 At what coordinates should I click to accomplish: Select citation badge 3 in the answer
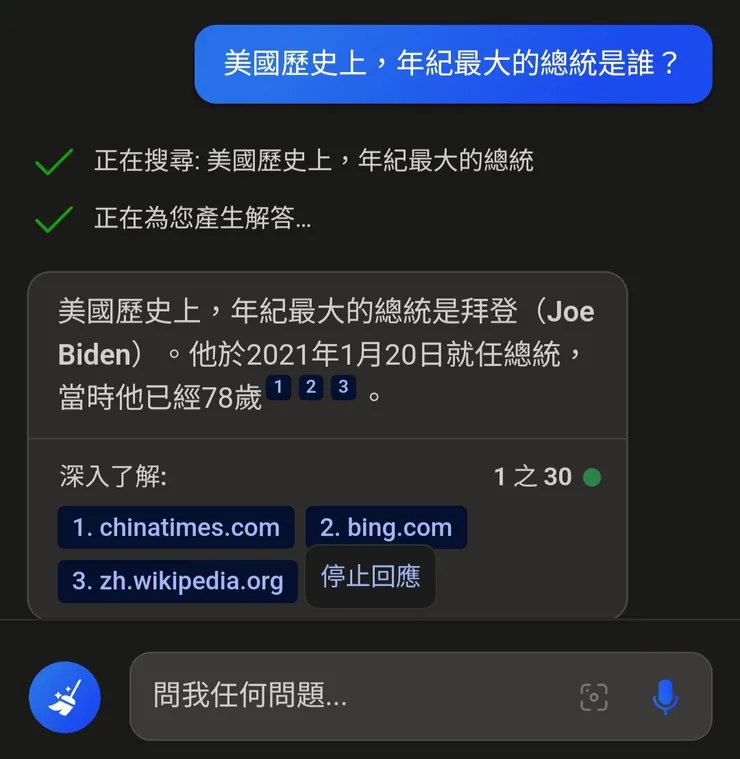(x=343, y=385)
